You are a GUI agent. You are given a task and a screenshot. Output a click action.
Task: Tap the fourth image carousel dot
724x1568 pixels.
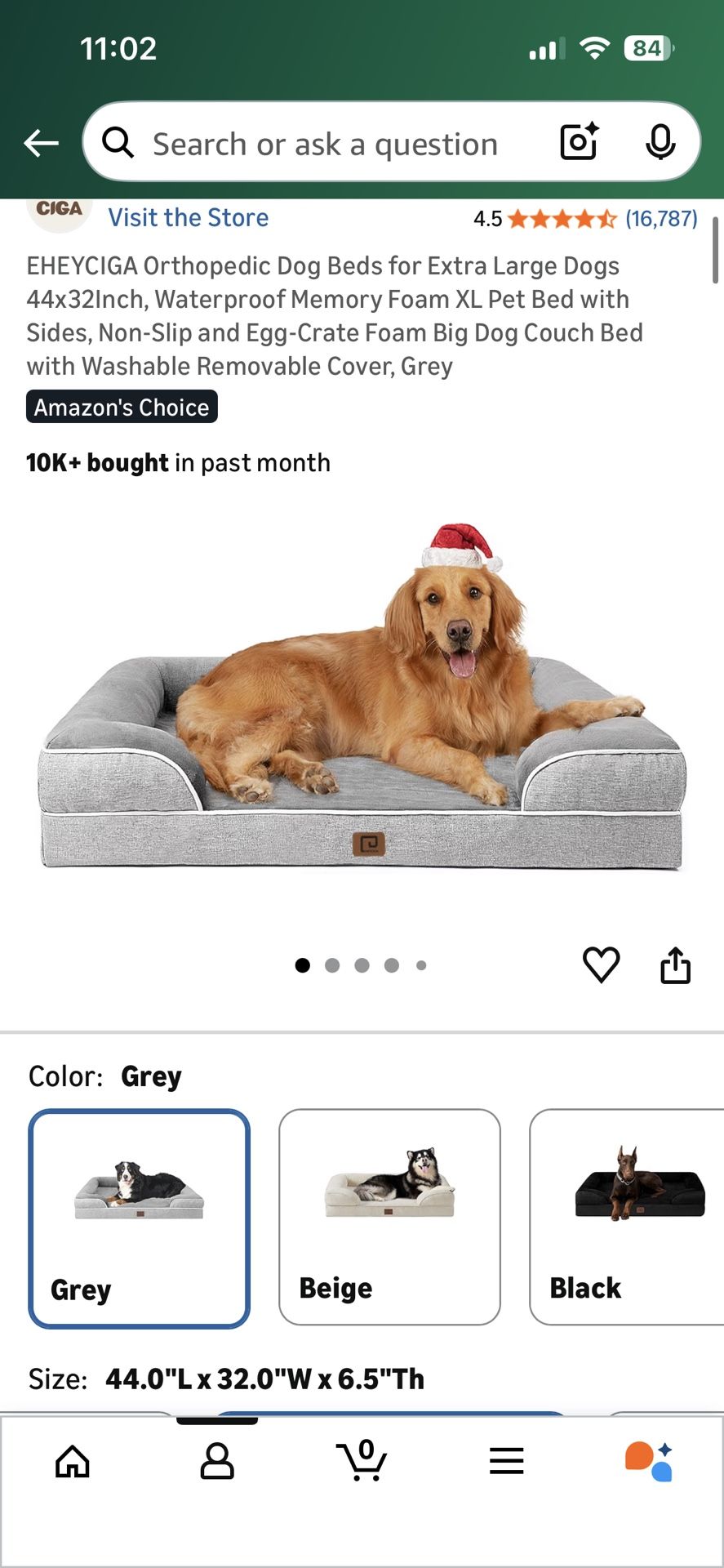pos(392,964)
